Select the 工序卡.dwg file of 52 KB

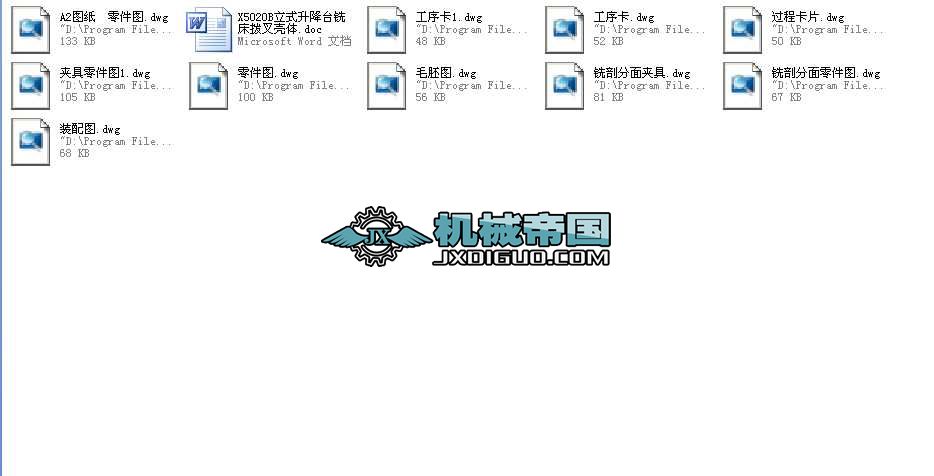coord(565,29)
